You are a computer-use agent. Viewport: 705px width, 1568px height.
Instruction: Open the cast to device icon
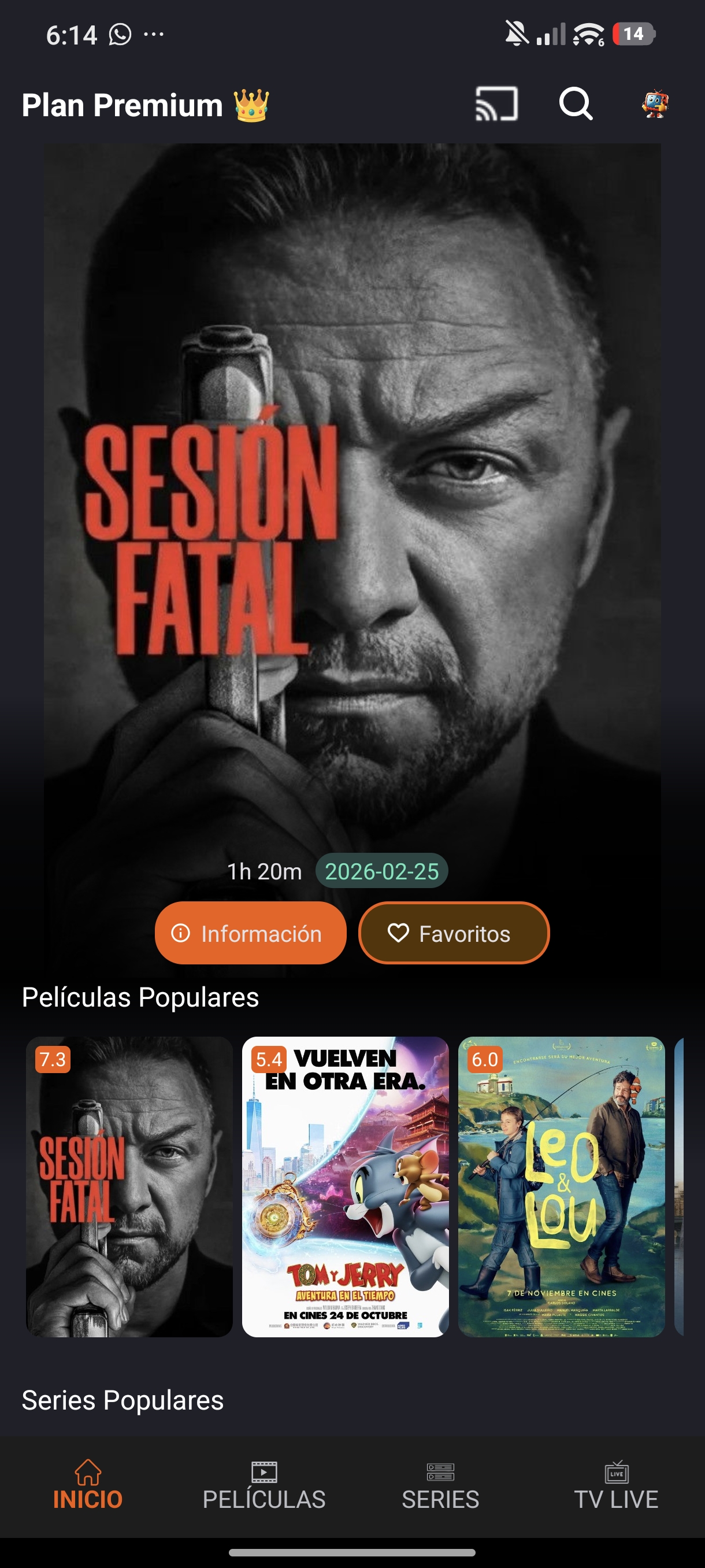coord(496,103)
